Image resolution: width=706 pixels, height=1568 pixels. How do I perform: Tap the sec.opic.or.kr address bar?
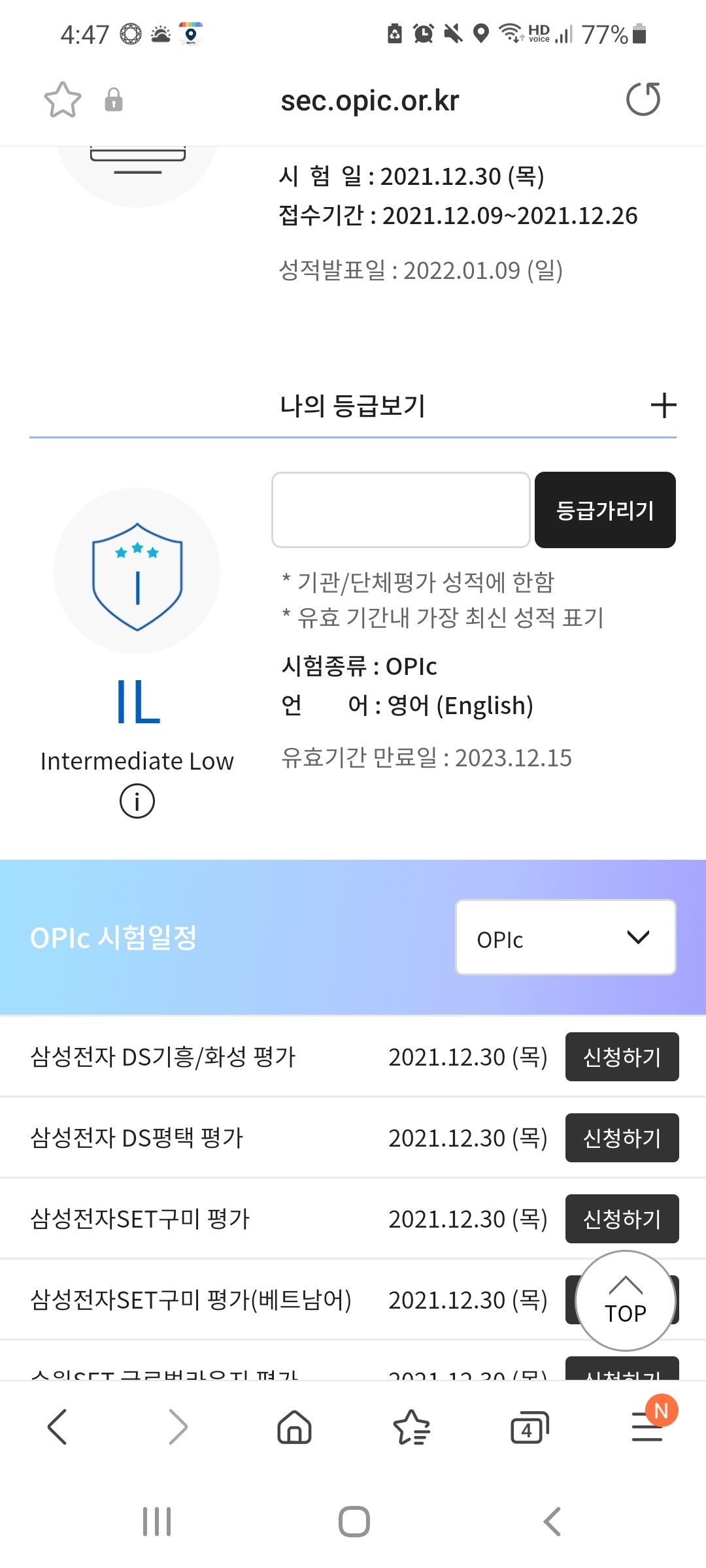click(x=369, y=101)
